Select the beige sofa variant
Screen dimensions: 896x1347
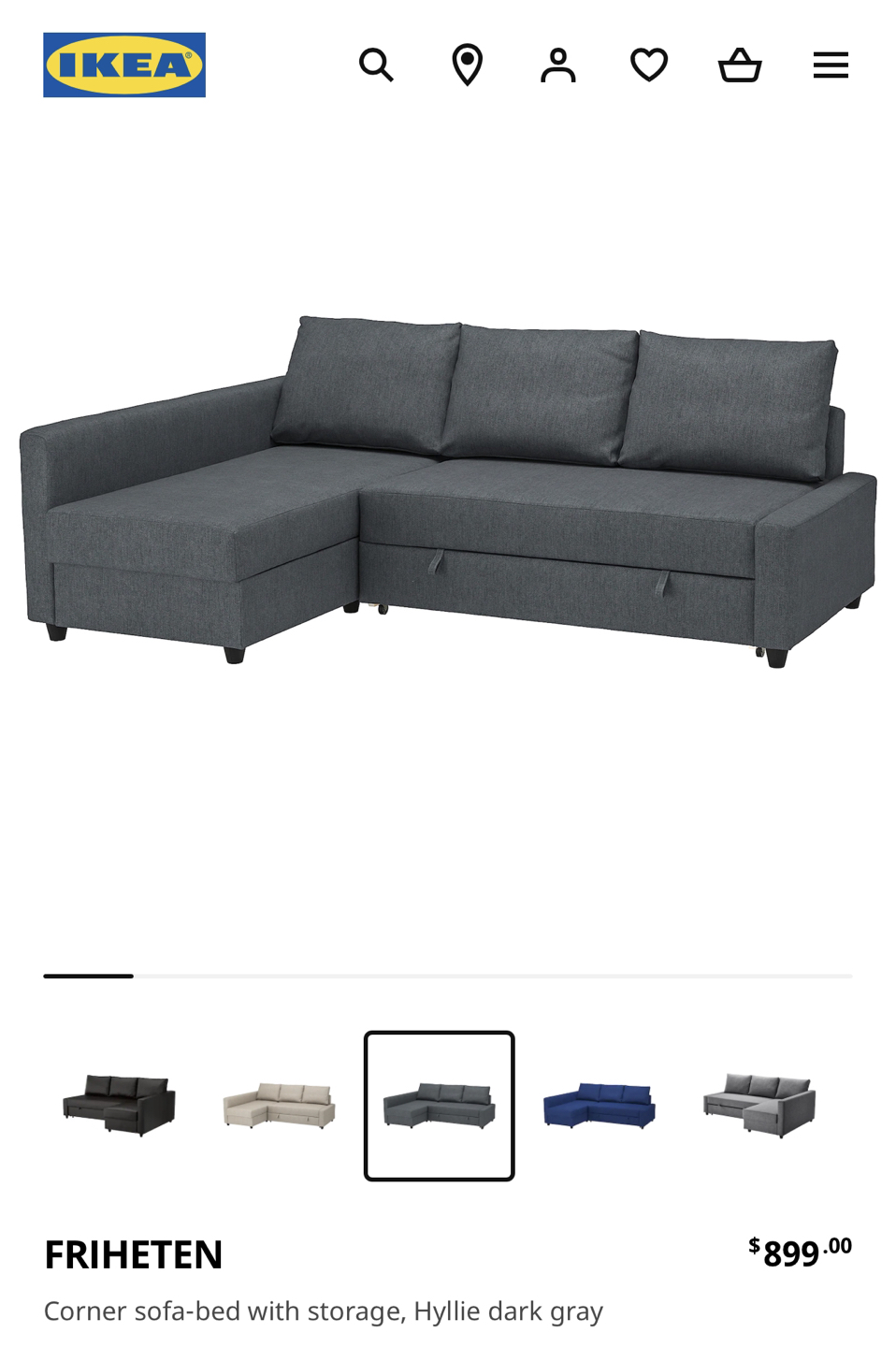click(279, 1106)
